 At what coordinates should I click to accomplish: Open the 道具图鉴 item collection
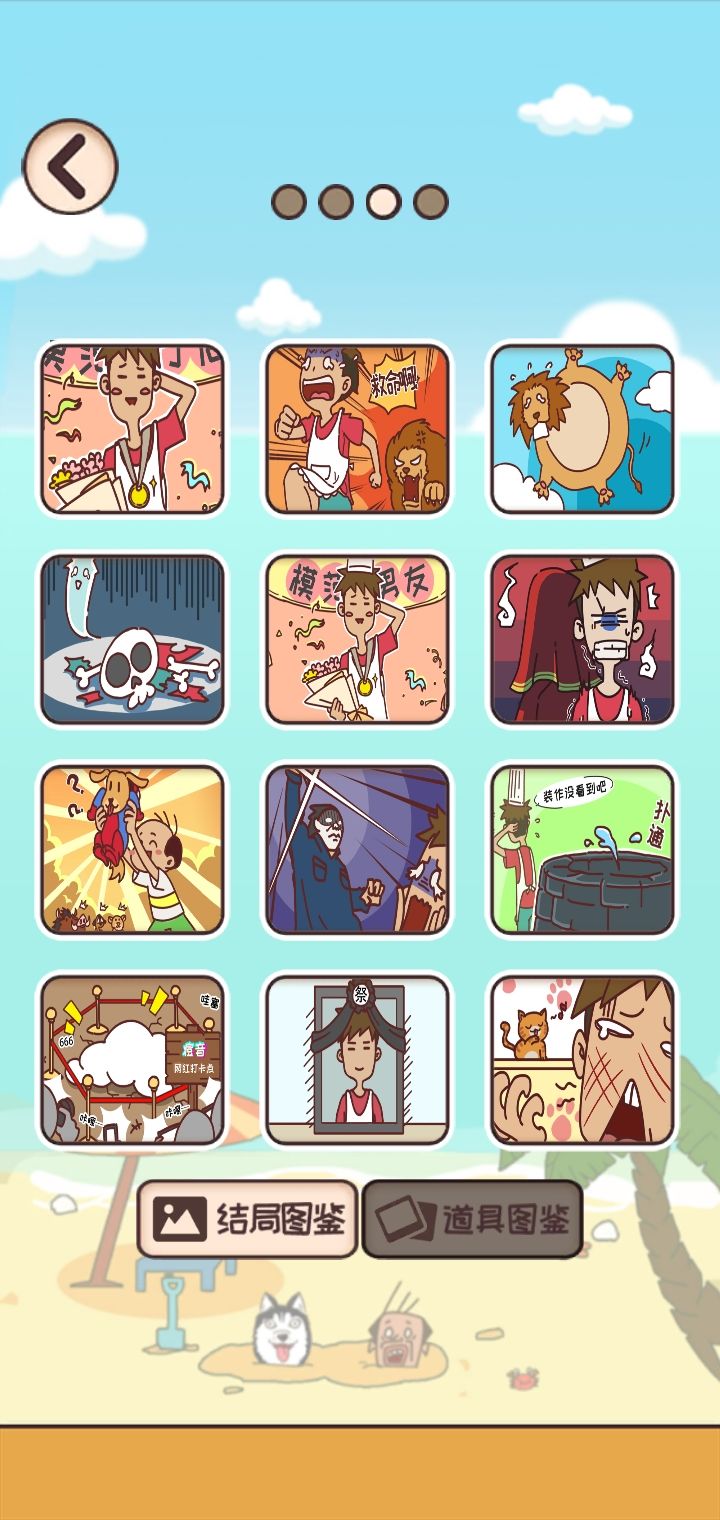[x=472, y=1218]
